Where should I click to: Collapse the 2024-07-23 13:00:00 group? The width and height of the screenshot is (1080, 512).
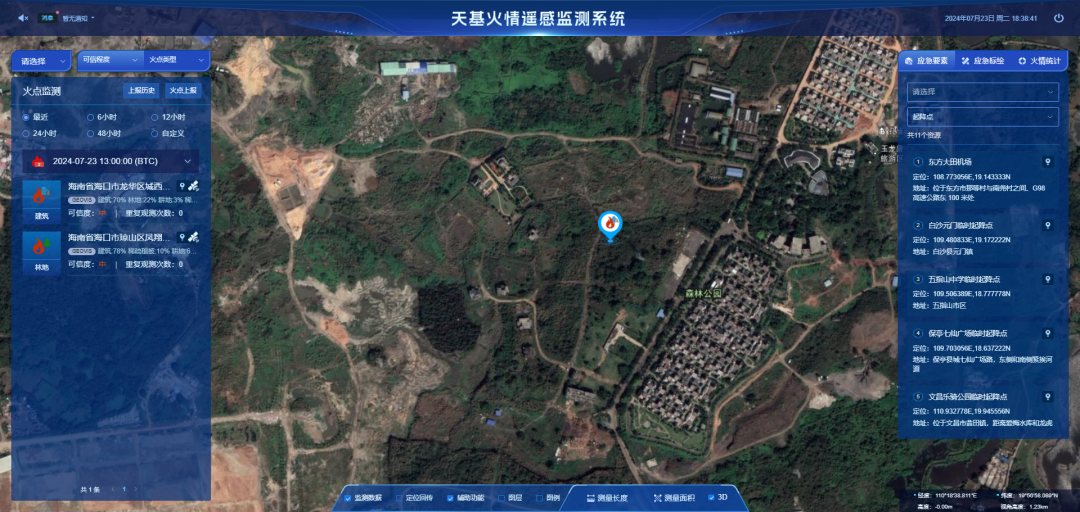pos(187,160)
